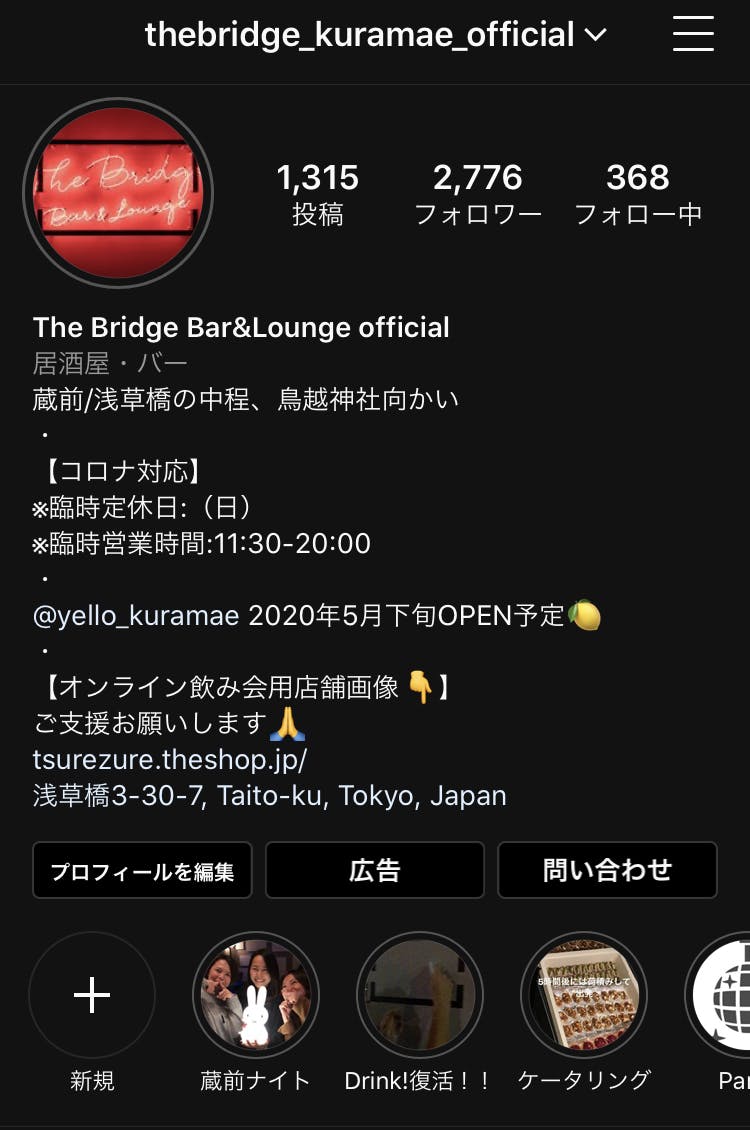The width and height of the screenshot is (750, 1130).
Task: Expand the thebridge_kuramae_official account switcher
Action: [x=375, y=35]
